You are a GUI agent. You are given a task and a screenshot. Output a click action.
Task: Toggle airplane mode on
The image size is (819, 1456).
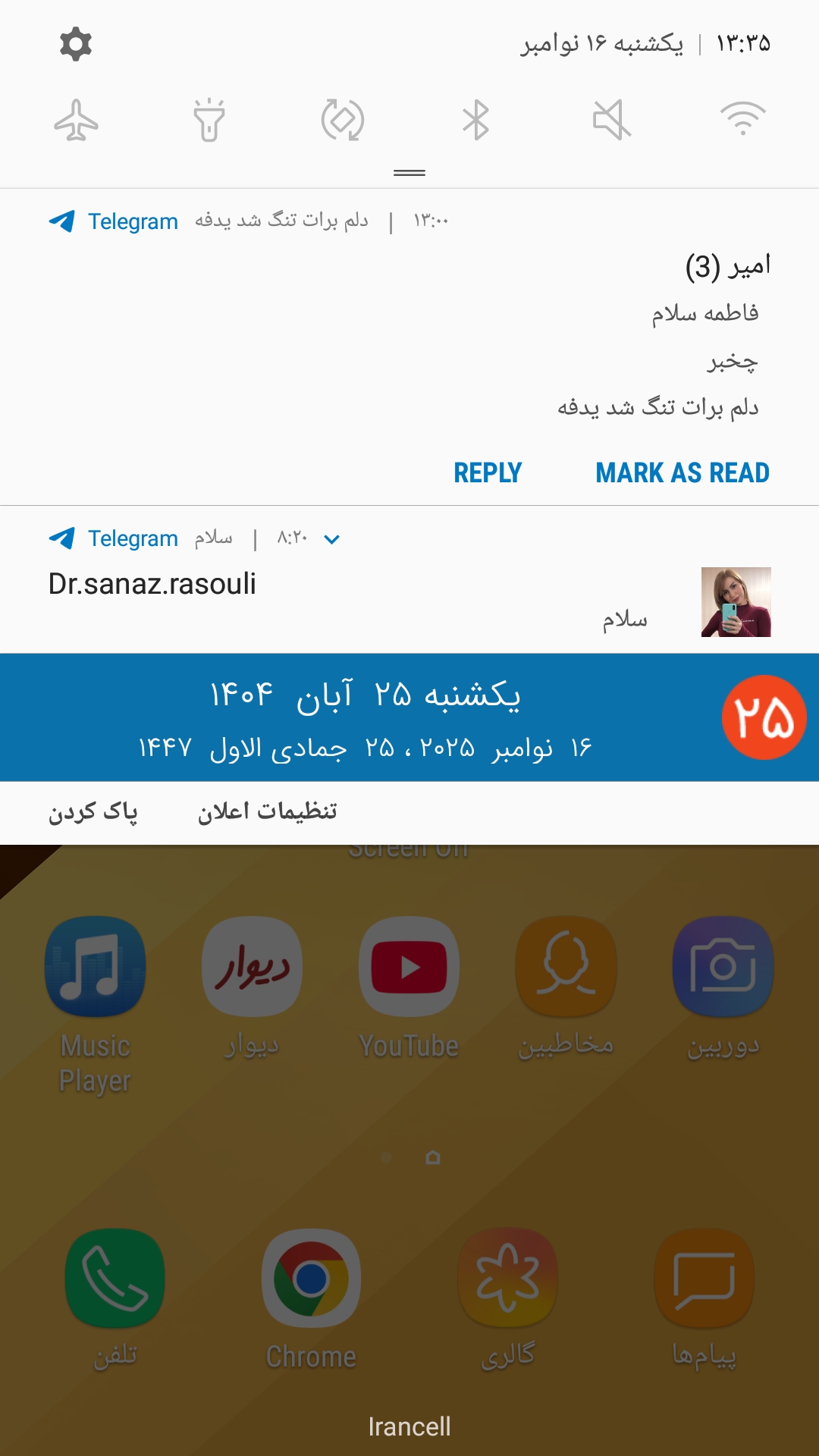pos(77,121)
